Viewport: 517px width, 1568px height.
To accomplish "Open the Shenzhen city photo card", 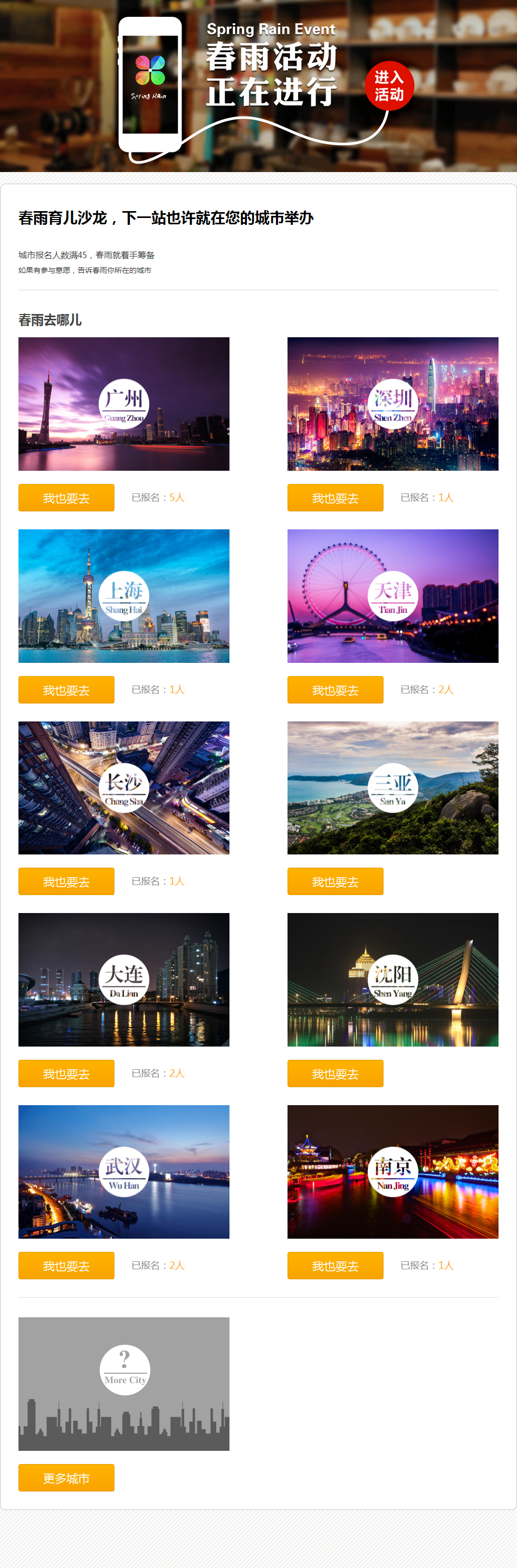I will tap(392, 404).
